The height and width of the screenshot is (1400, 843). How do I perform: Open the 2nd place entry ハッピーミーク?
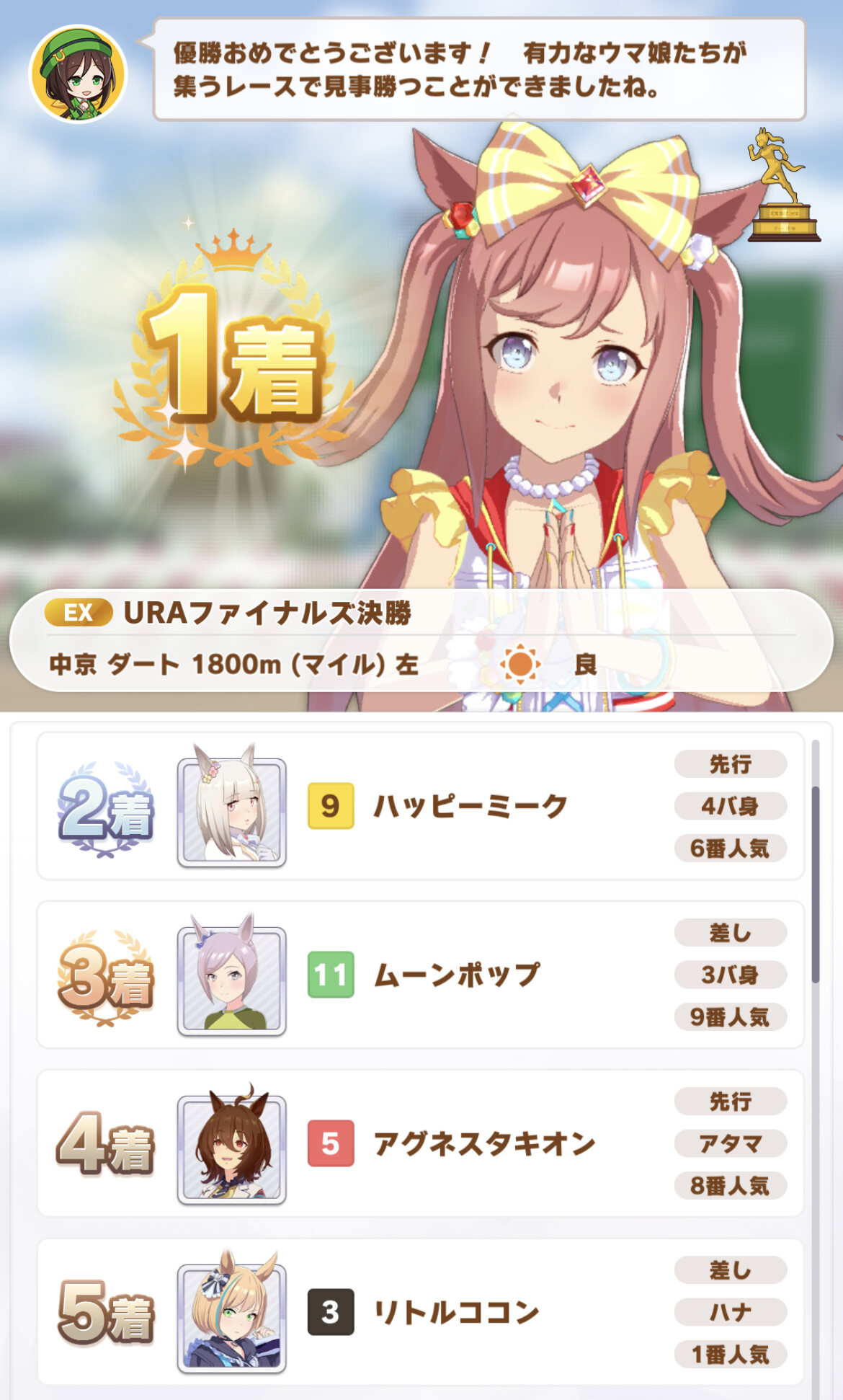pos(421,806)
